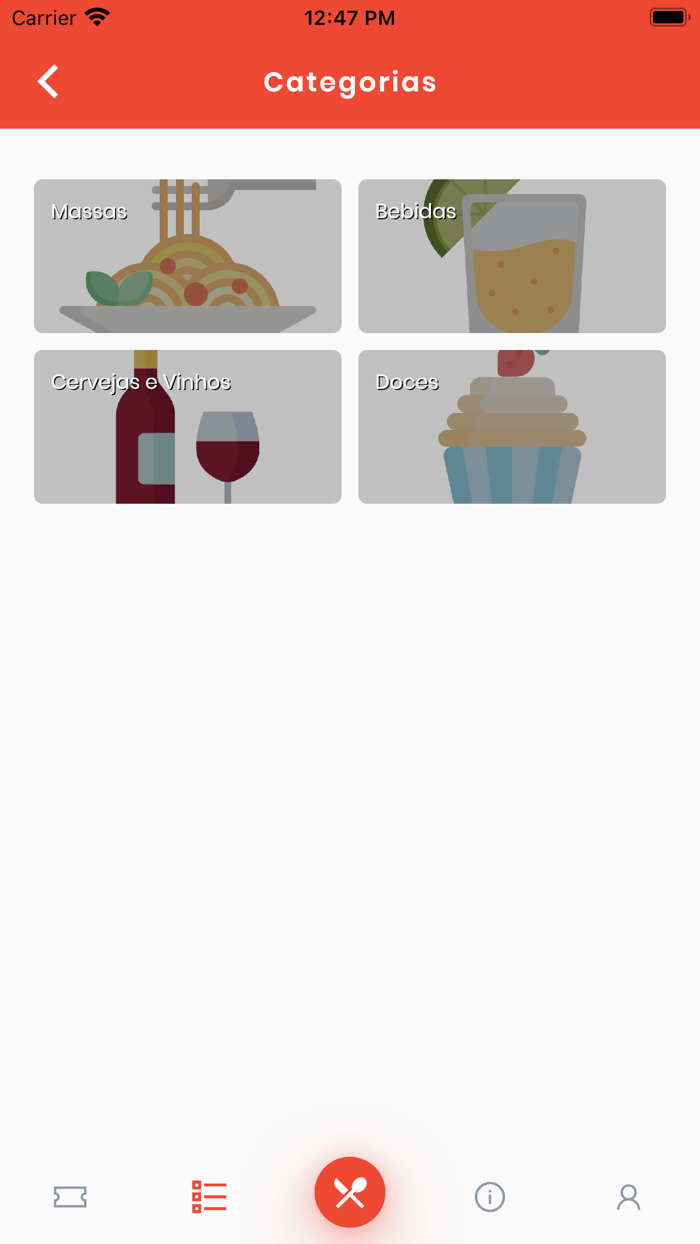Open the info tab

tap(490, 1197)
